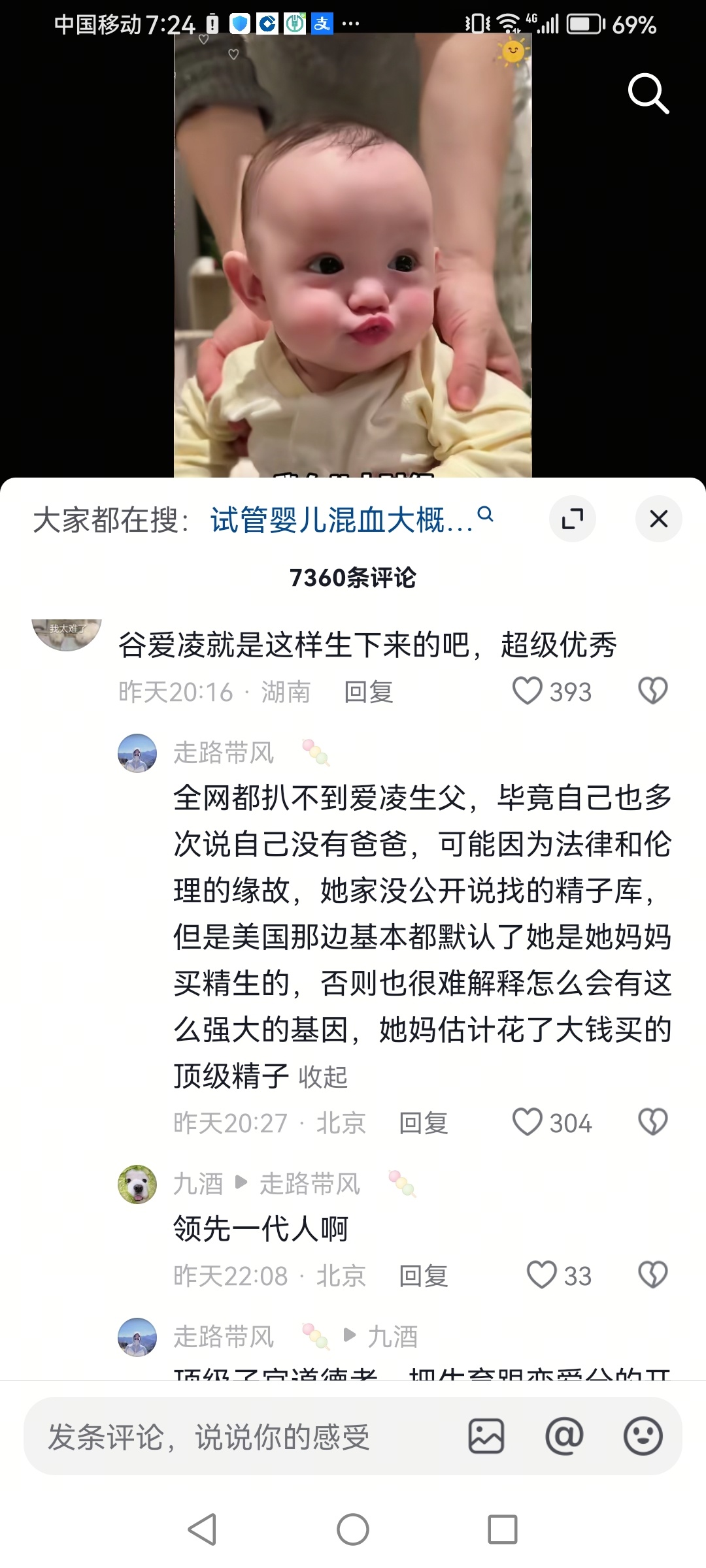Collapse 走路带风's long comment via 收起

click(x=323, y=1077)
